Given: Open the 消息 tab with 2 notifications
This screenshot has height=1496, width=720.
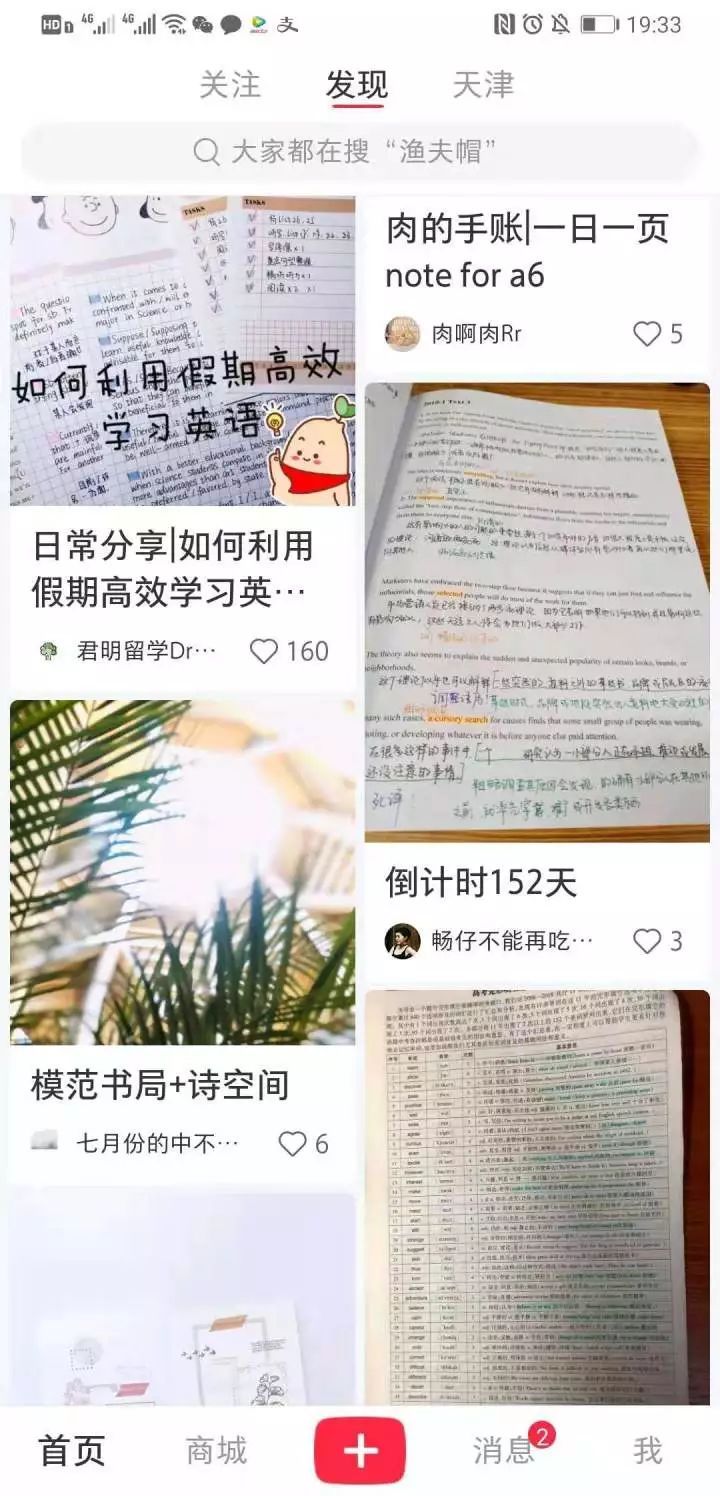Looking at the screenshot, I should click(504, 1450).
